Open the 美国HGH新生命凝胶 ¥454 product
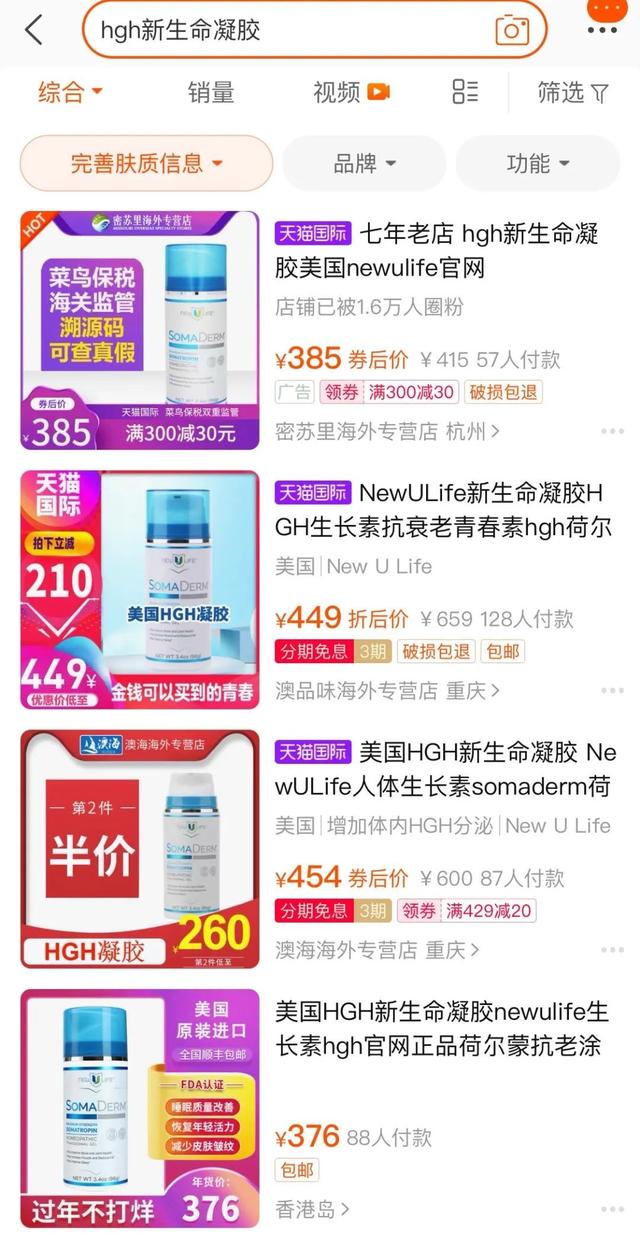Screen dimensions: 640x1245 click(444, 769)
